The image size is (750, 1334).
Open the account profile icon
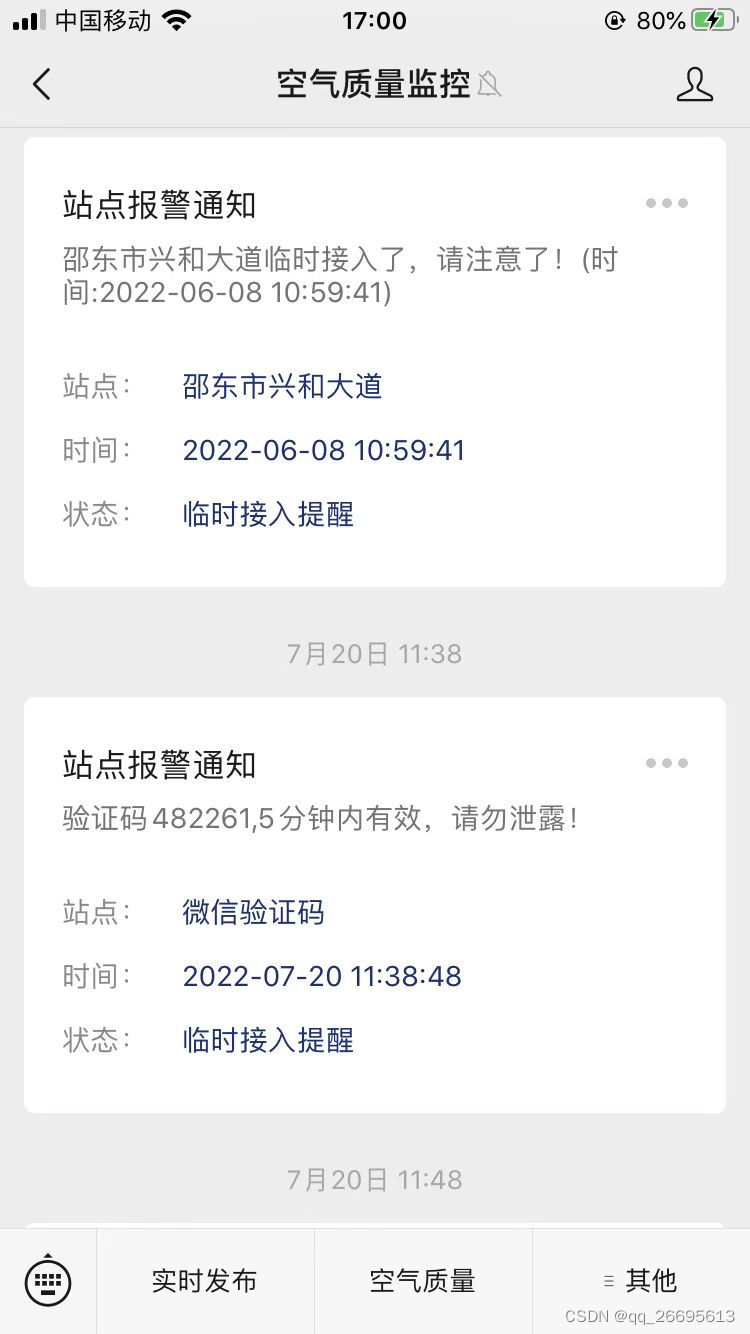click(694, 85)
